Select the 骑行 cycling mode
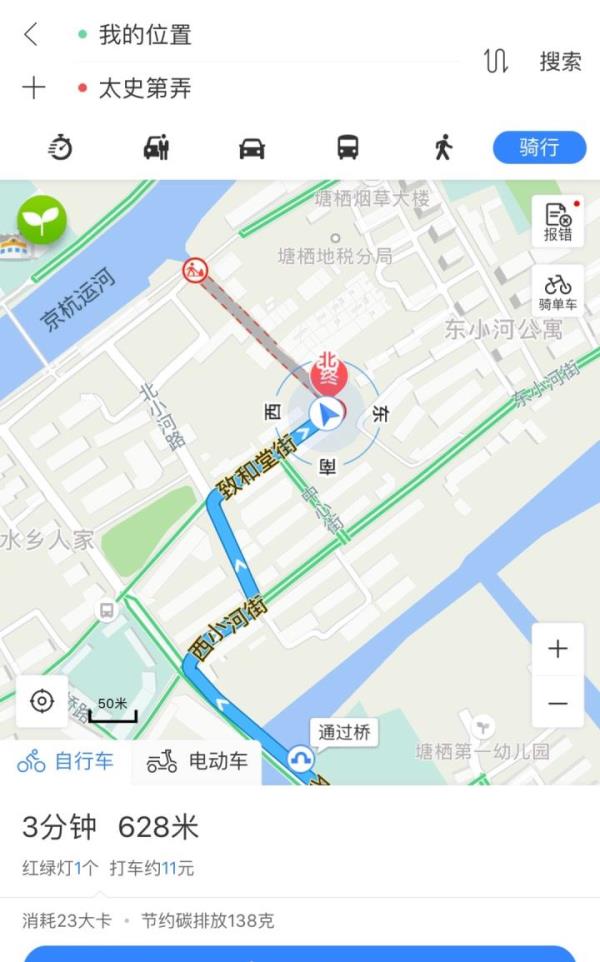 (539, 147)
